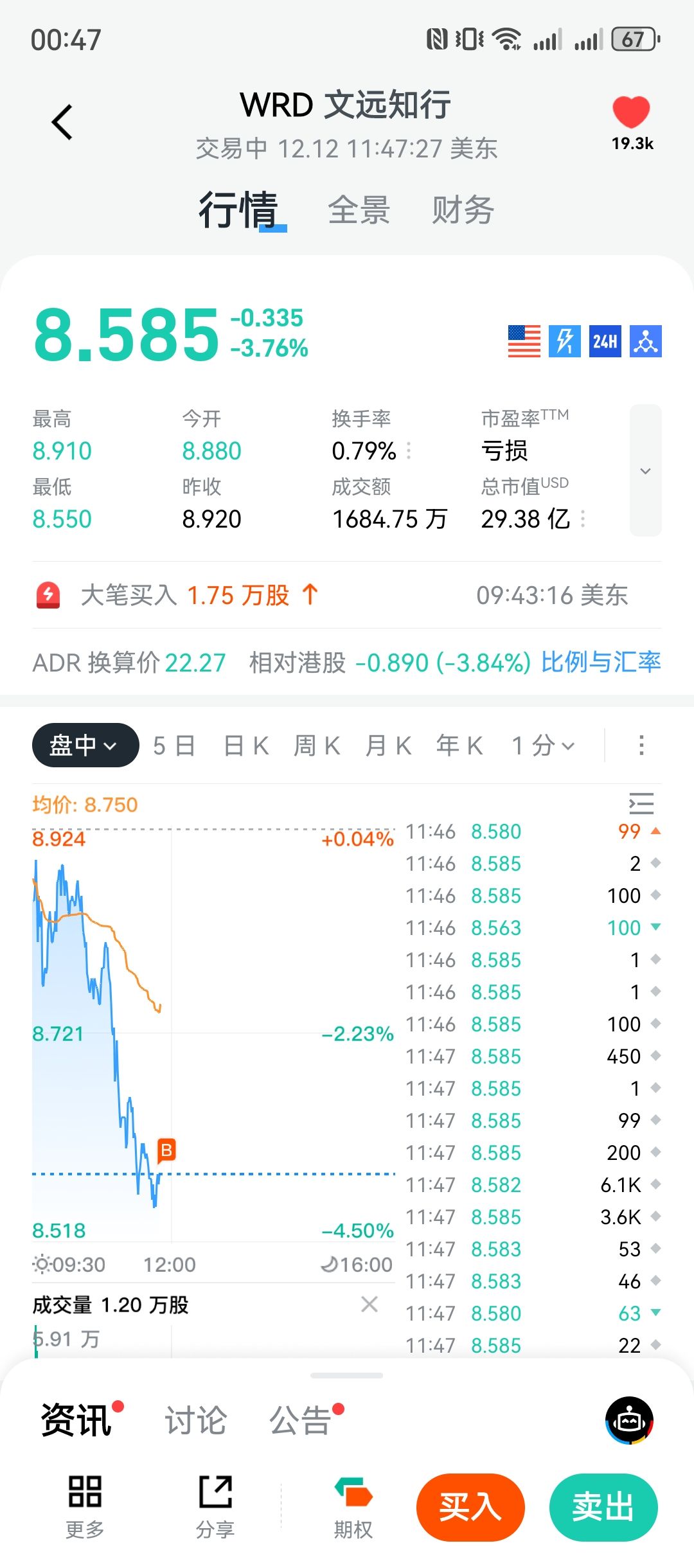The height and width of the screenshot is (1568, 694).
Task: Select the 5日 chart range
Action: [174, 745]
